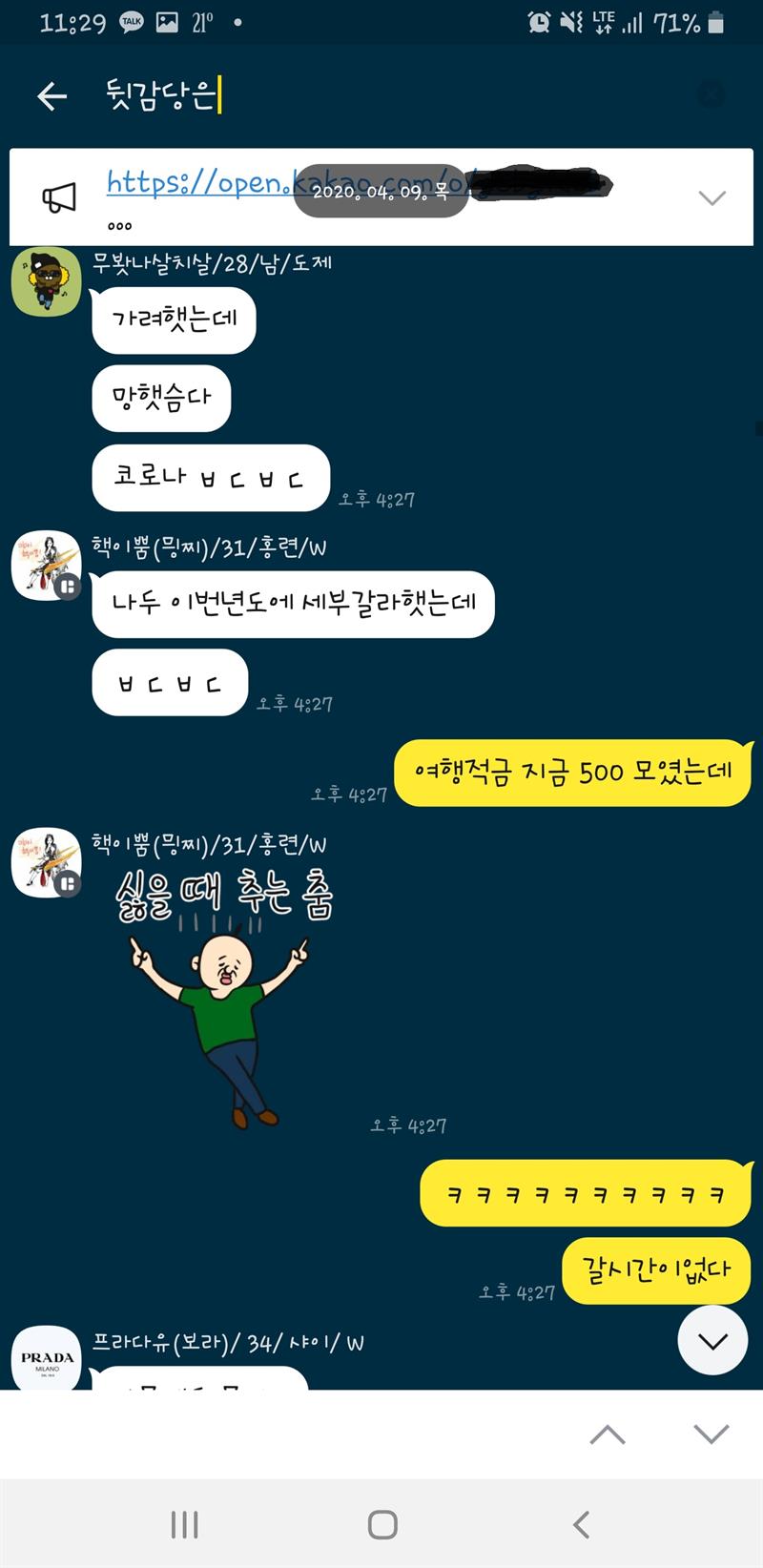
Task: Go back from chat search
Action: tap(52, 95)
